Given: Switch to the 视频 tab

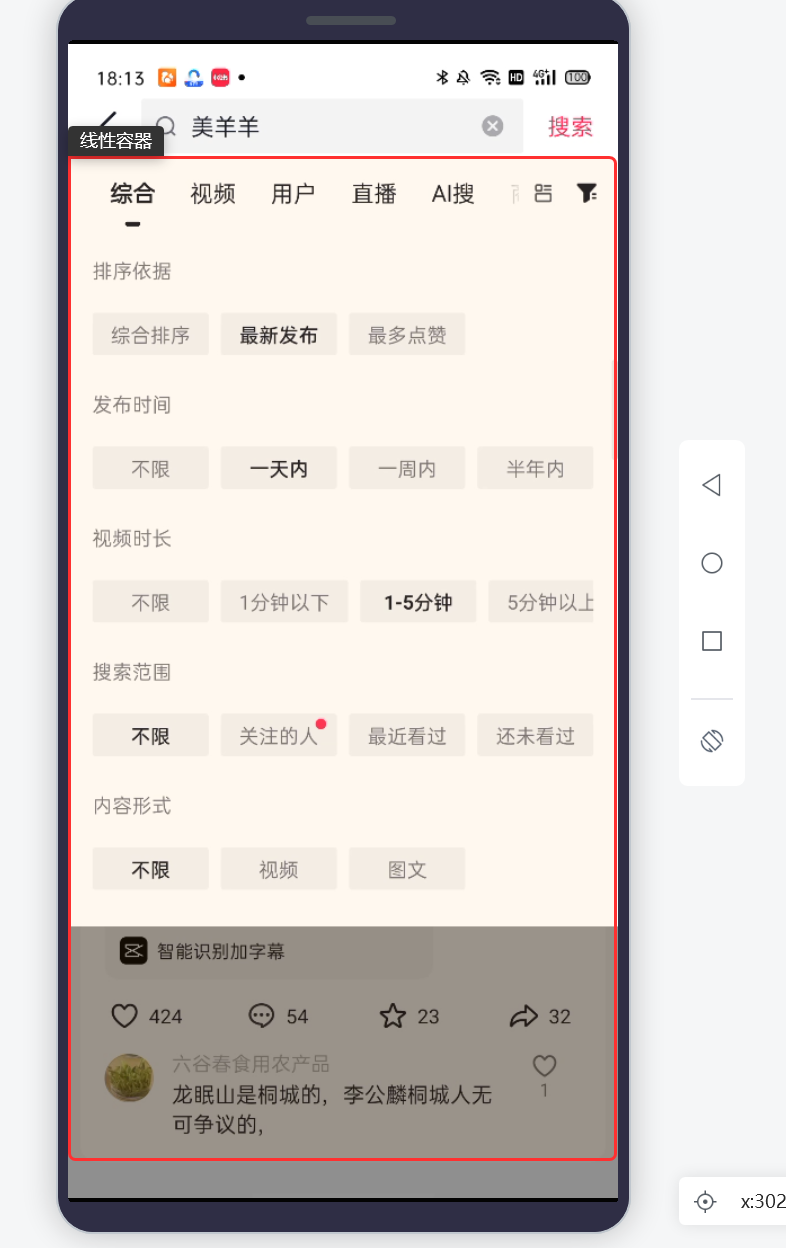Looking at the screenshot, I should (x=213, y=194).
